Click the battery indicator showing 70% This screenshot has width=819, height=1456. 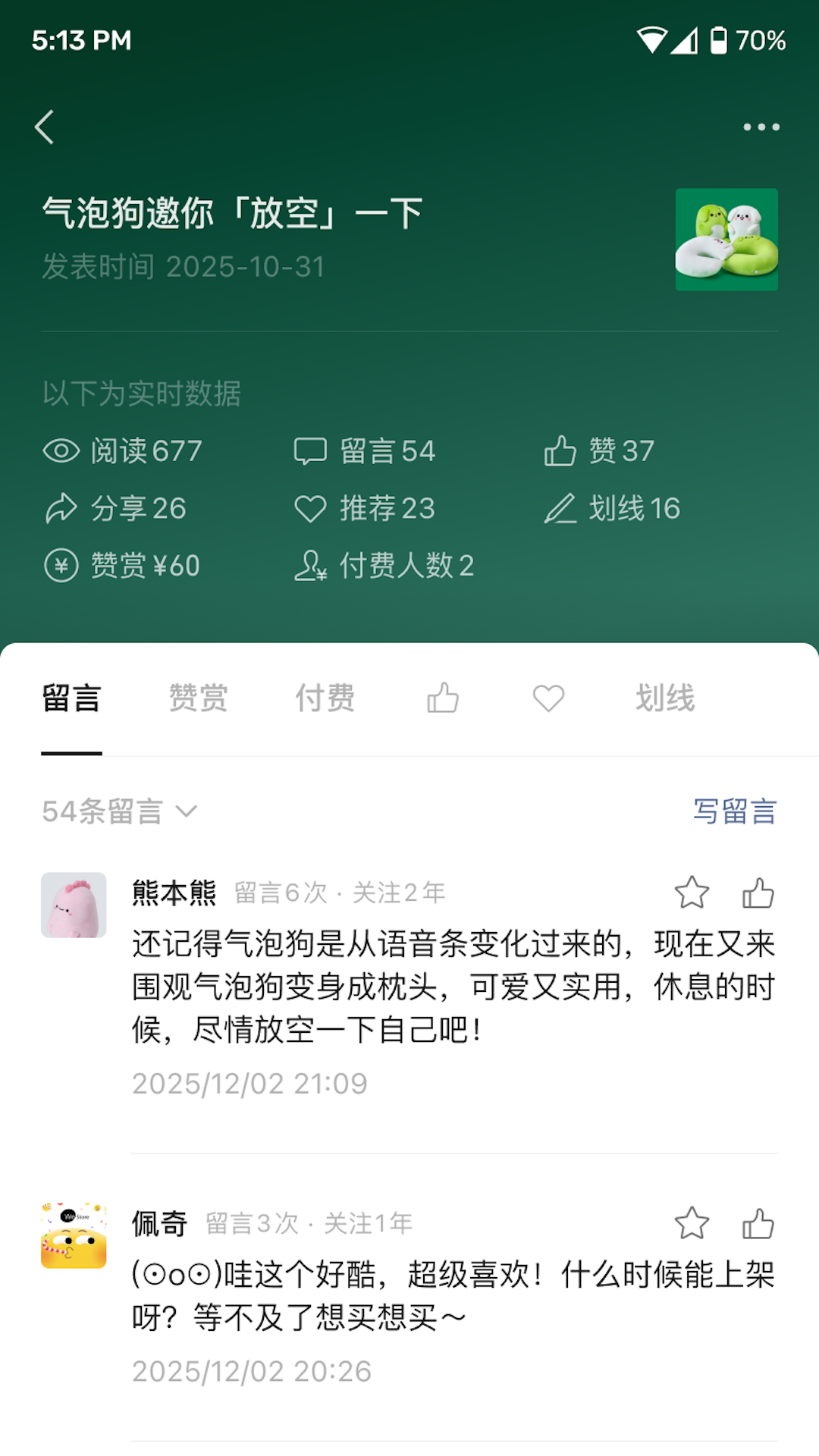tap(717, 40)
